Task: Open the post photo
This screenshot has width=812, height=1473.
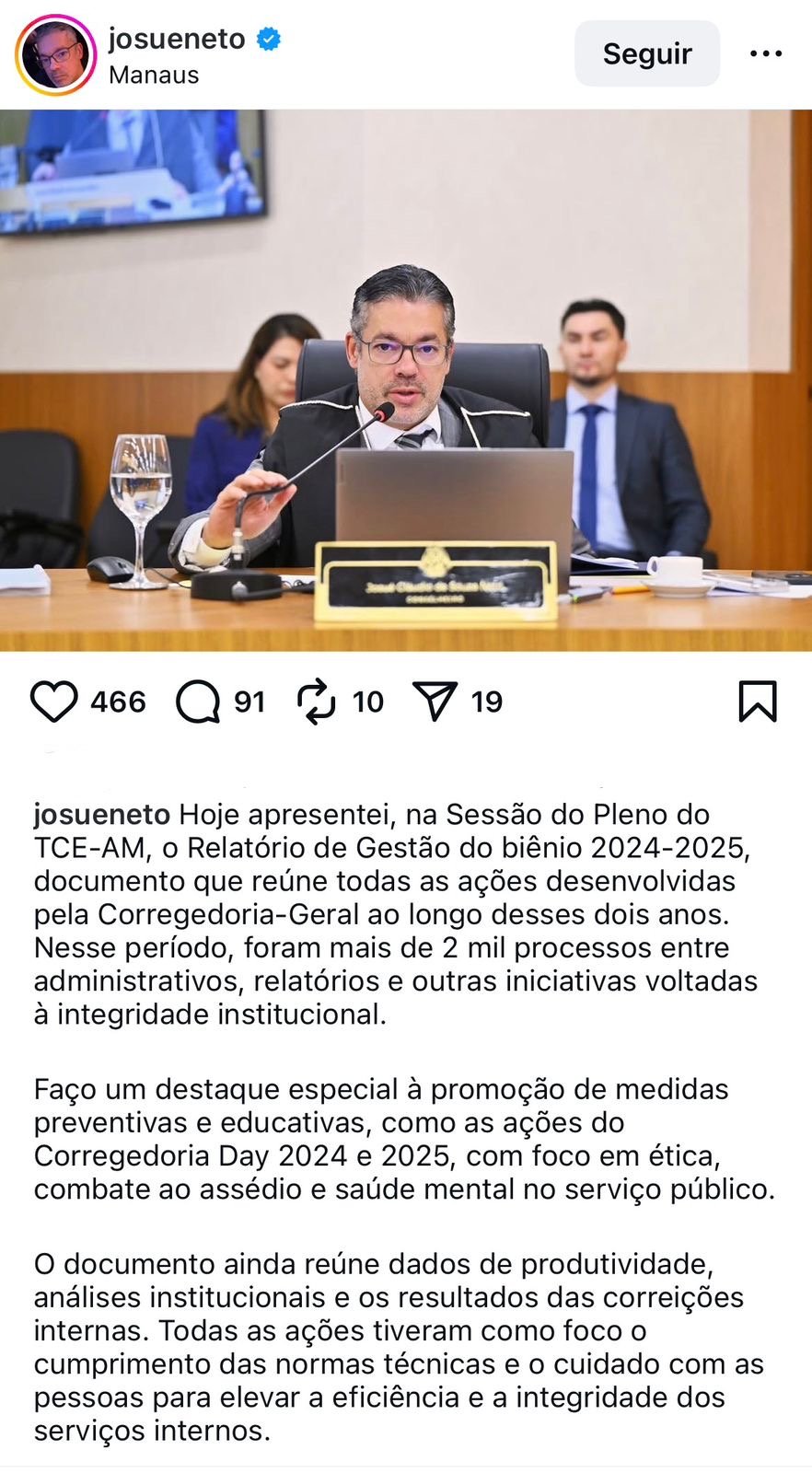Action: click(406, 380)
